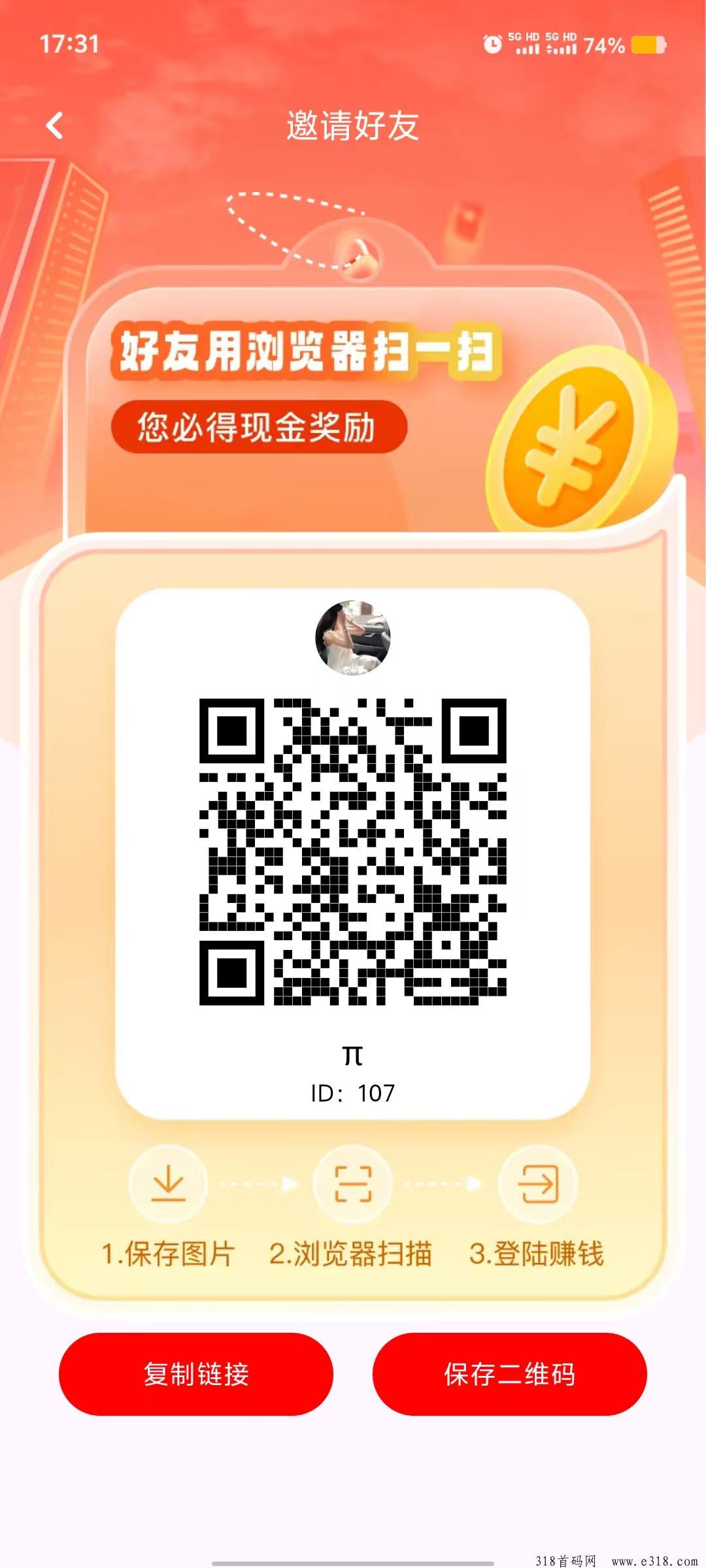
Task: Save the QR code with 保存二维码
Action: pyautogui.click(x=509, y=1374)
